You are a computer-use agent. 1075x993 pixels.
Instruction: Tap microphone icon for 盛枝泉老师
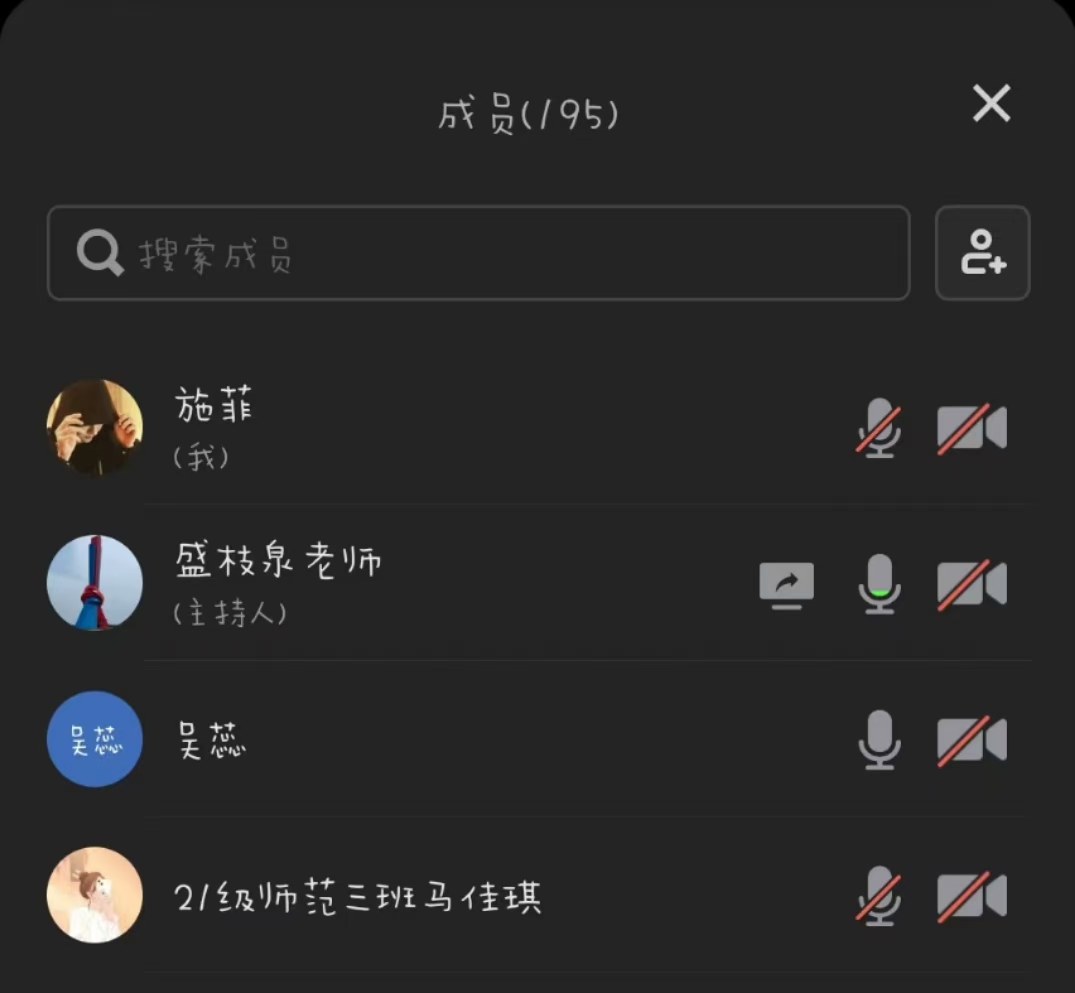coord(879,584)
